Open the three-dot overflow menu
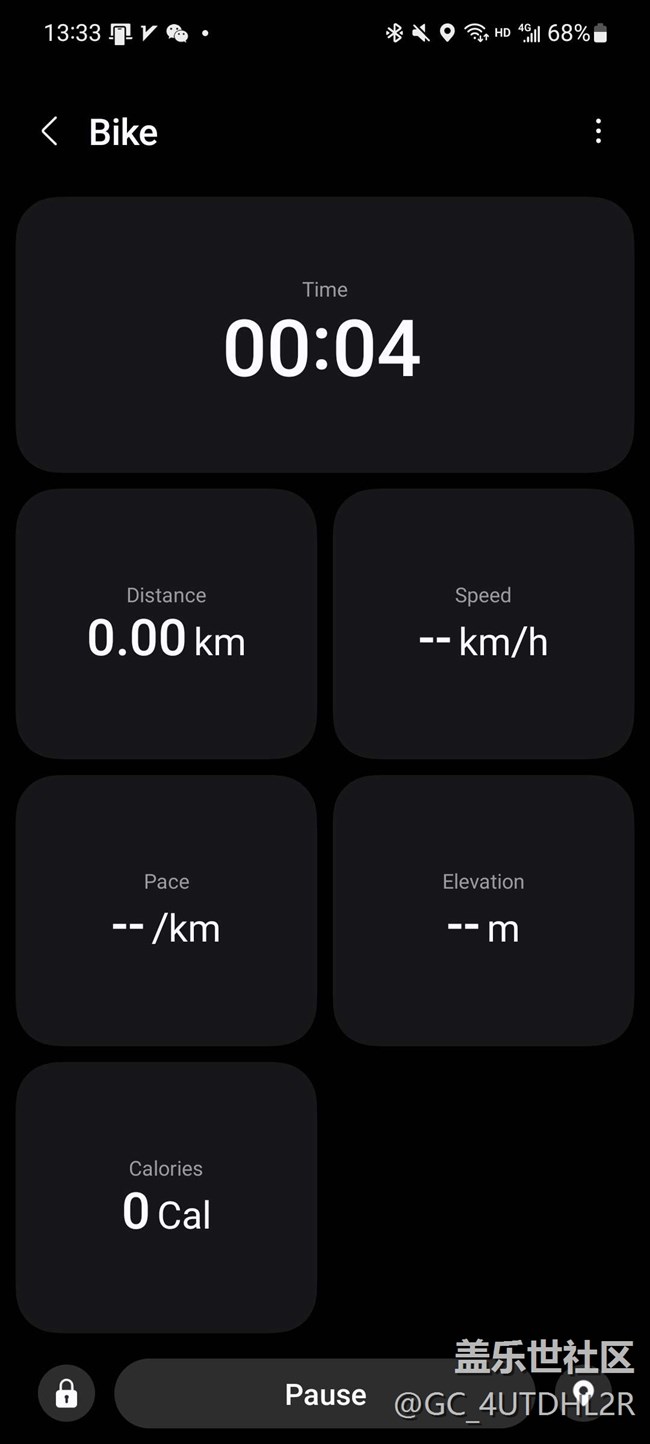Image resolution: width=650 pixels, height=1444 pixels. [x=598, y=131]
